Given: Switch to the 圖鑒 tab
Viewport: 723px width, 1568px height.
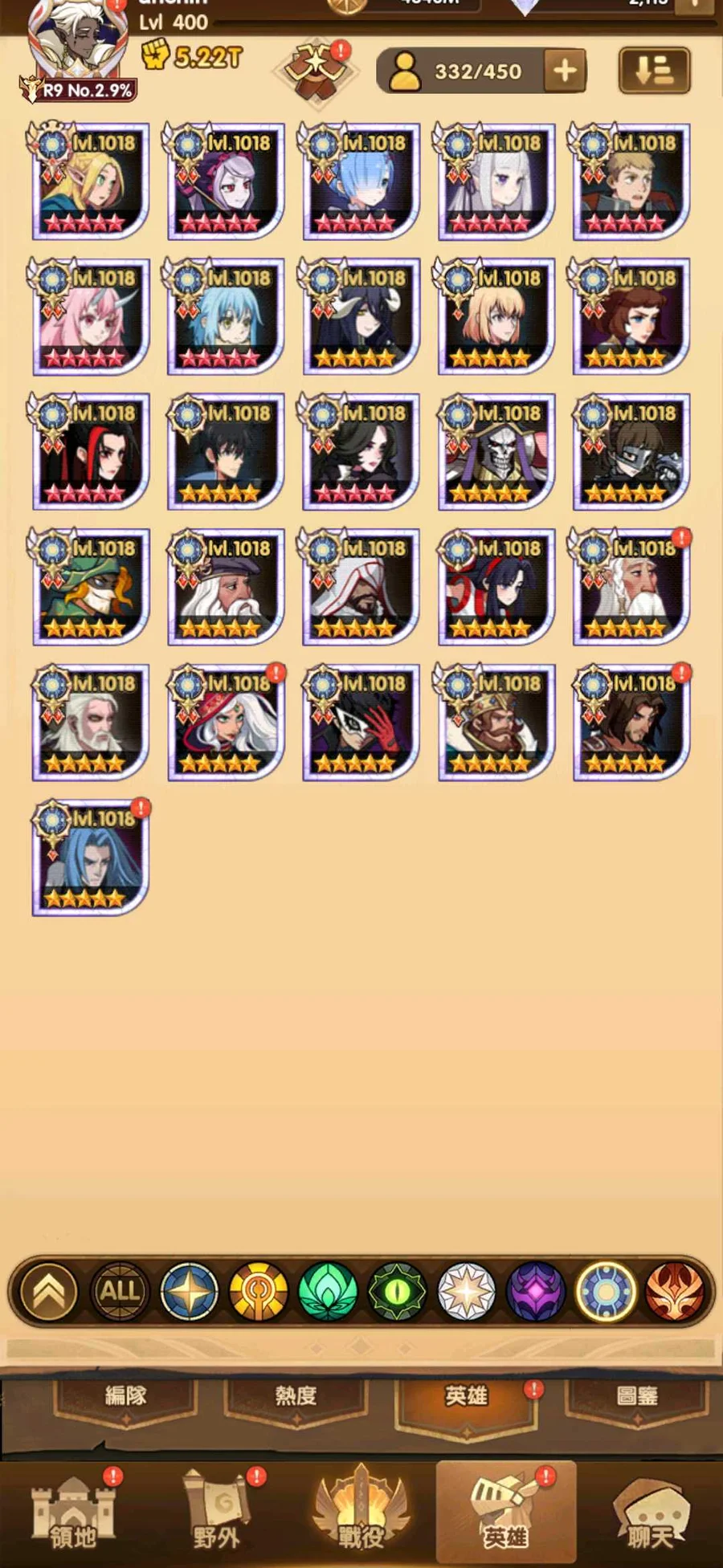Looking at the screenshot, I should point(637,1396).
